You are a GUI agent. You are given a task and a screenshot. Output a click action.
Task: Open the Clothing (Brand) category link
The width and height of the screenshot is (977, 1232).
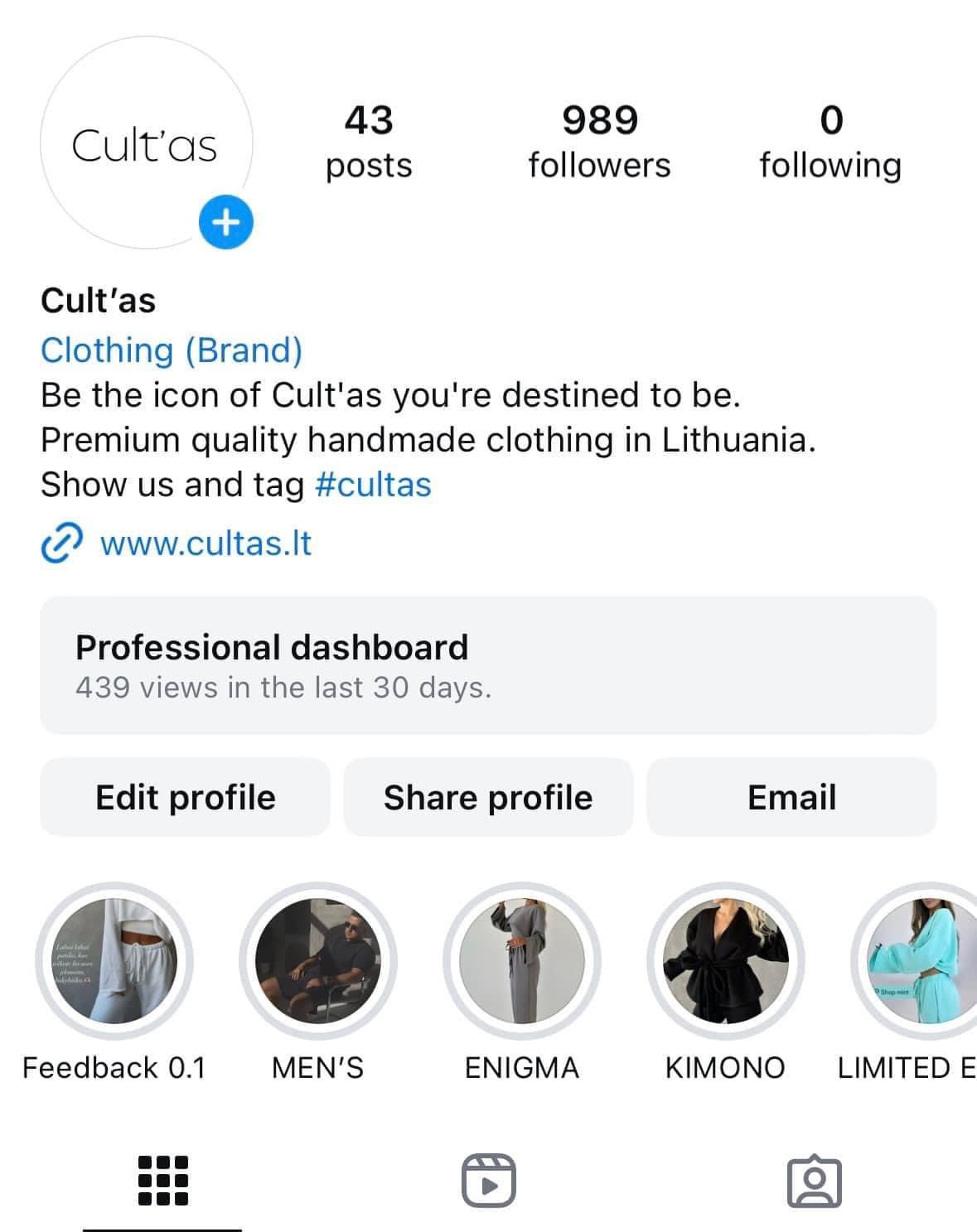(x=172, y=350)
